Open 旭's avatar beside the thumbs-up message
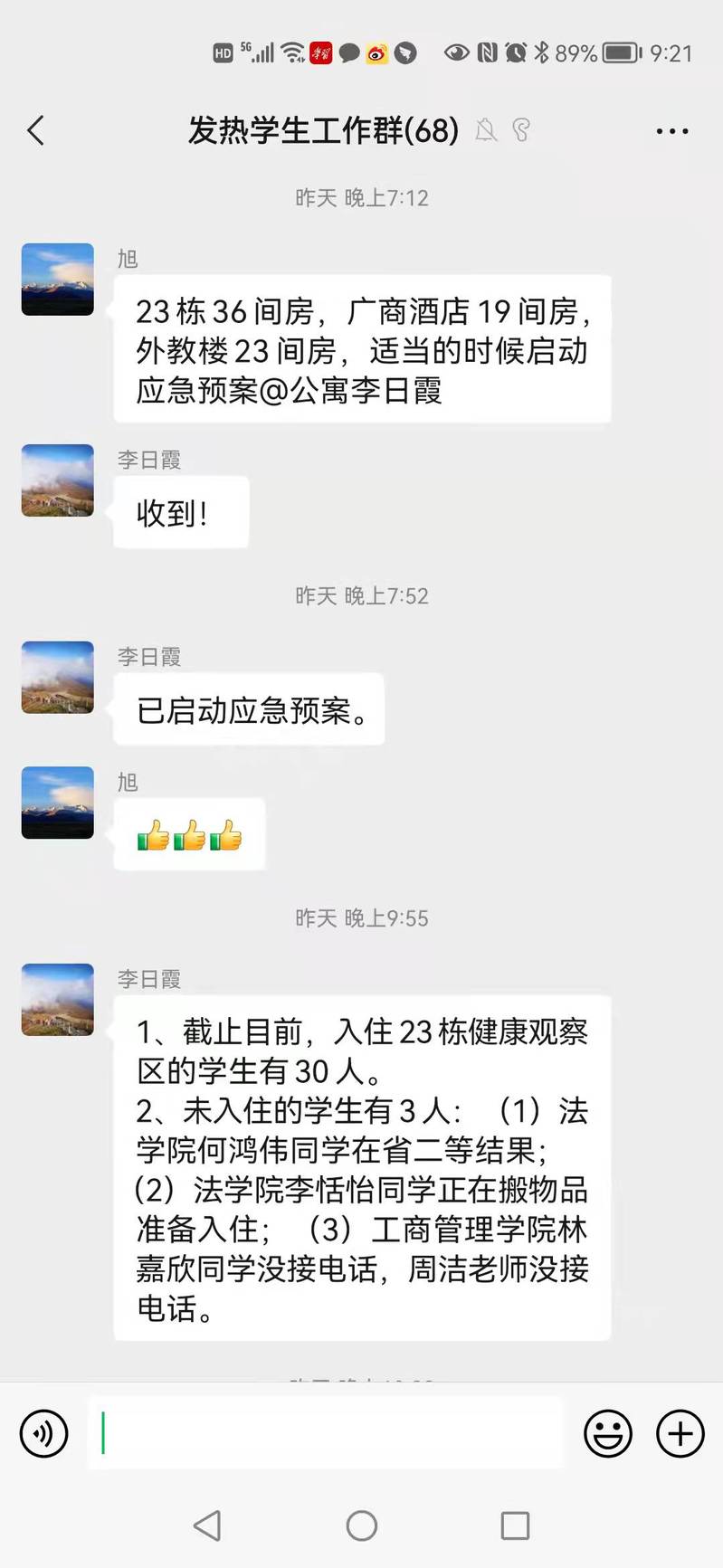This screenshot has width=723, height=1568. click(58, 803)
